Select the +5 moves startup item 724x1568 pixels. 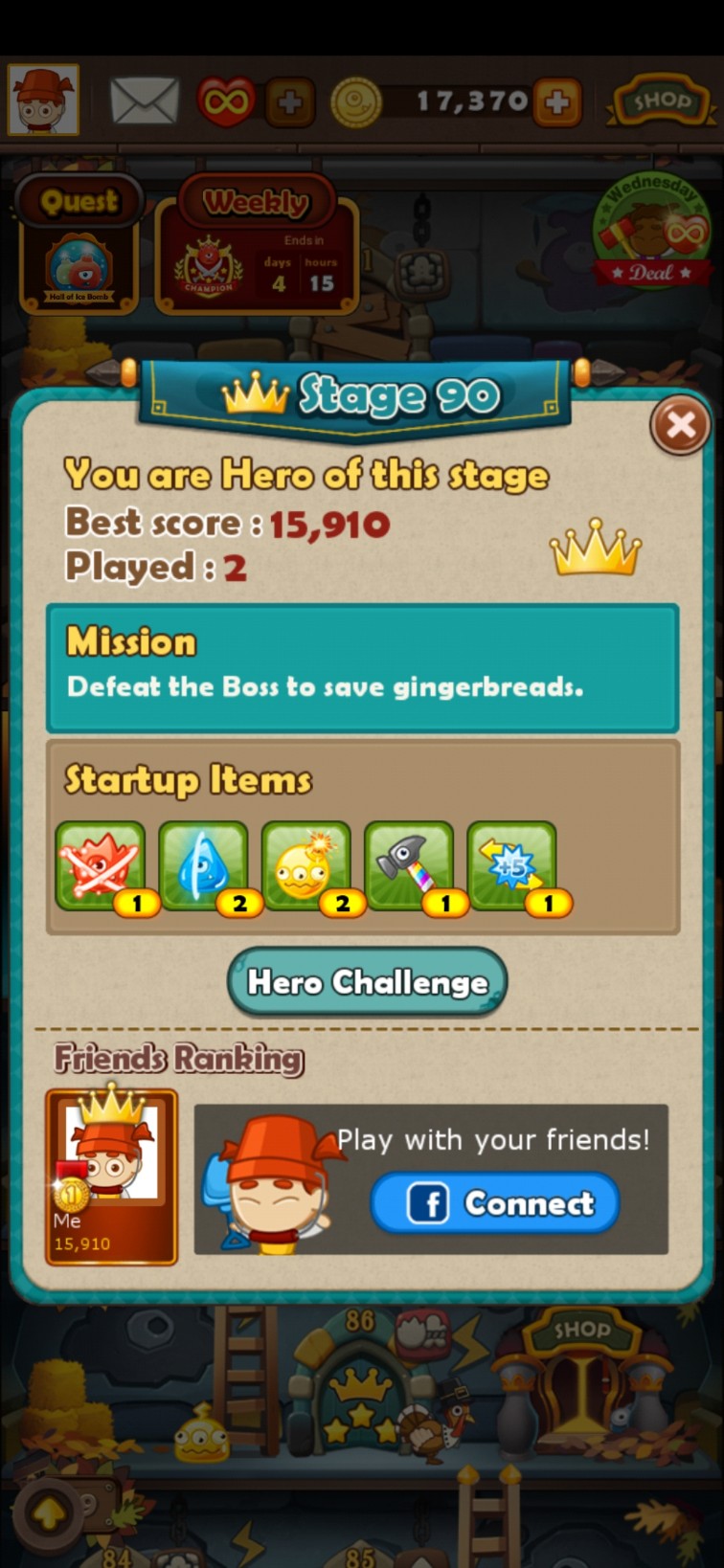coord(511,865)
